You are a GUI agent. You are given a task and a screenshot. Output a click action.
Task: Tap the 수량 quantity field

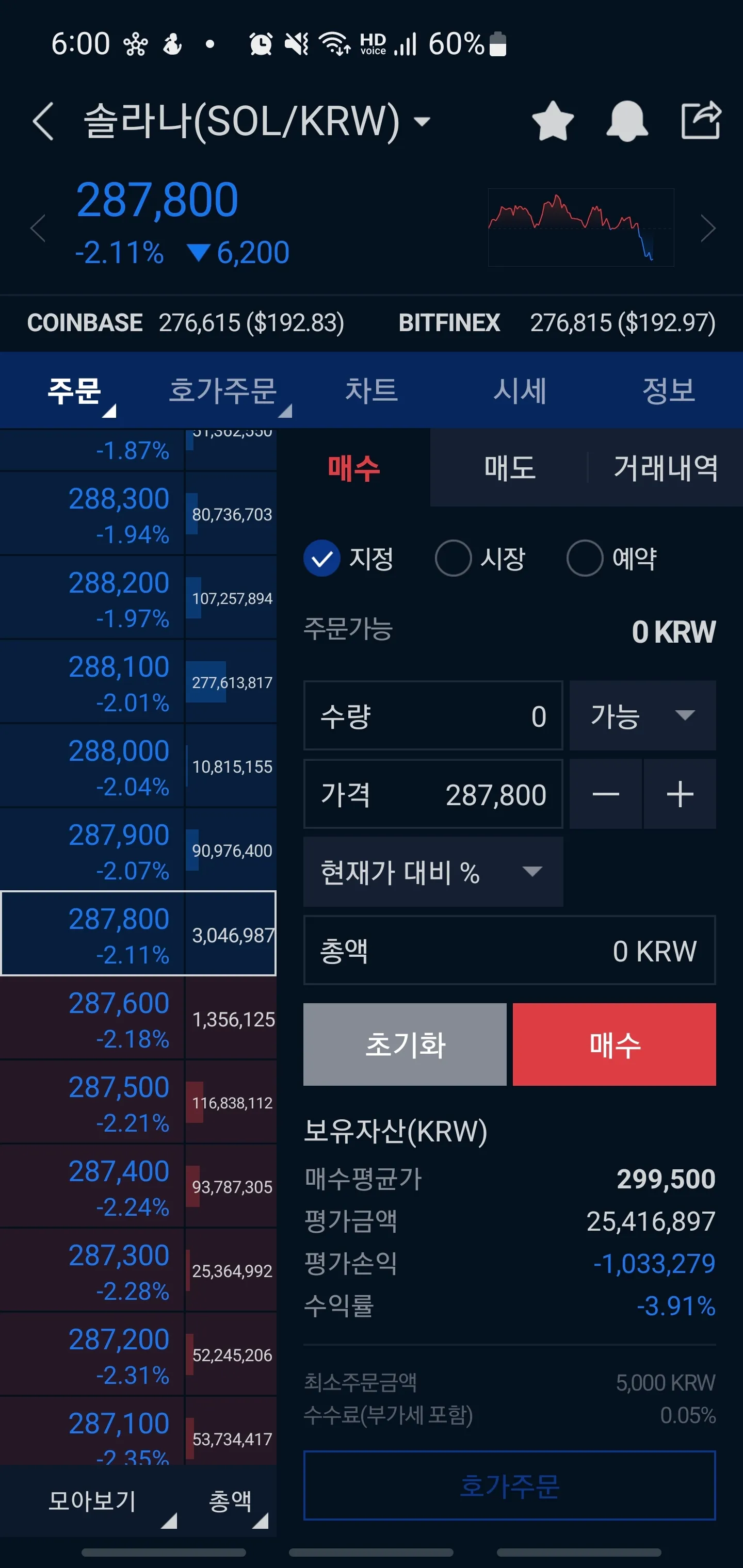(x=432, y=716)
